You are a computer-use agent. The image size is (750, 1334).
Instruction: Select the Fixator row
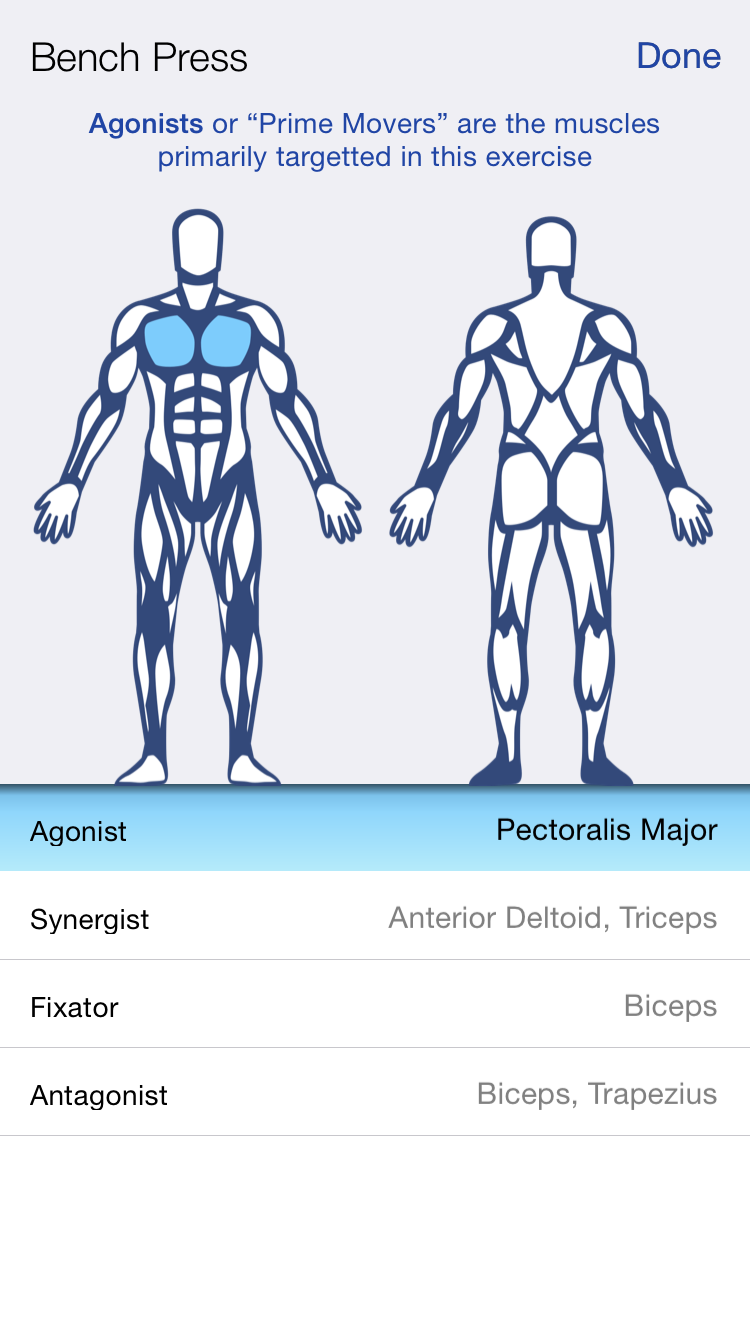point(375,1004)
